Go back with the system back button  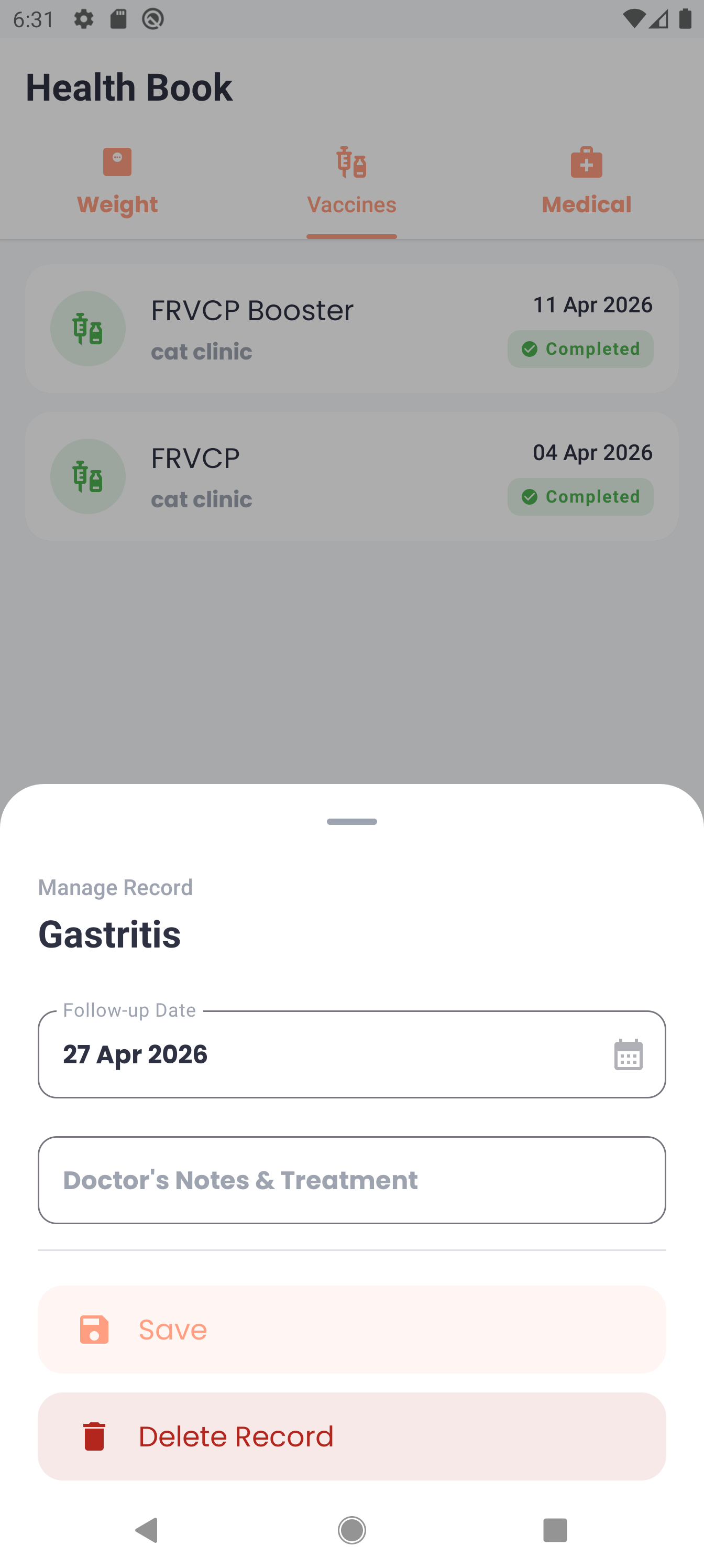click(147, 1530)
